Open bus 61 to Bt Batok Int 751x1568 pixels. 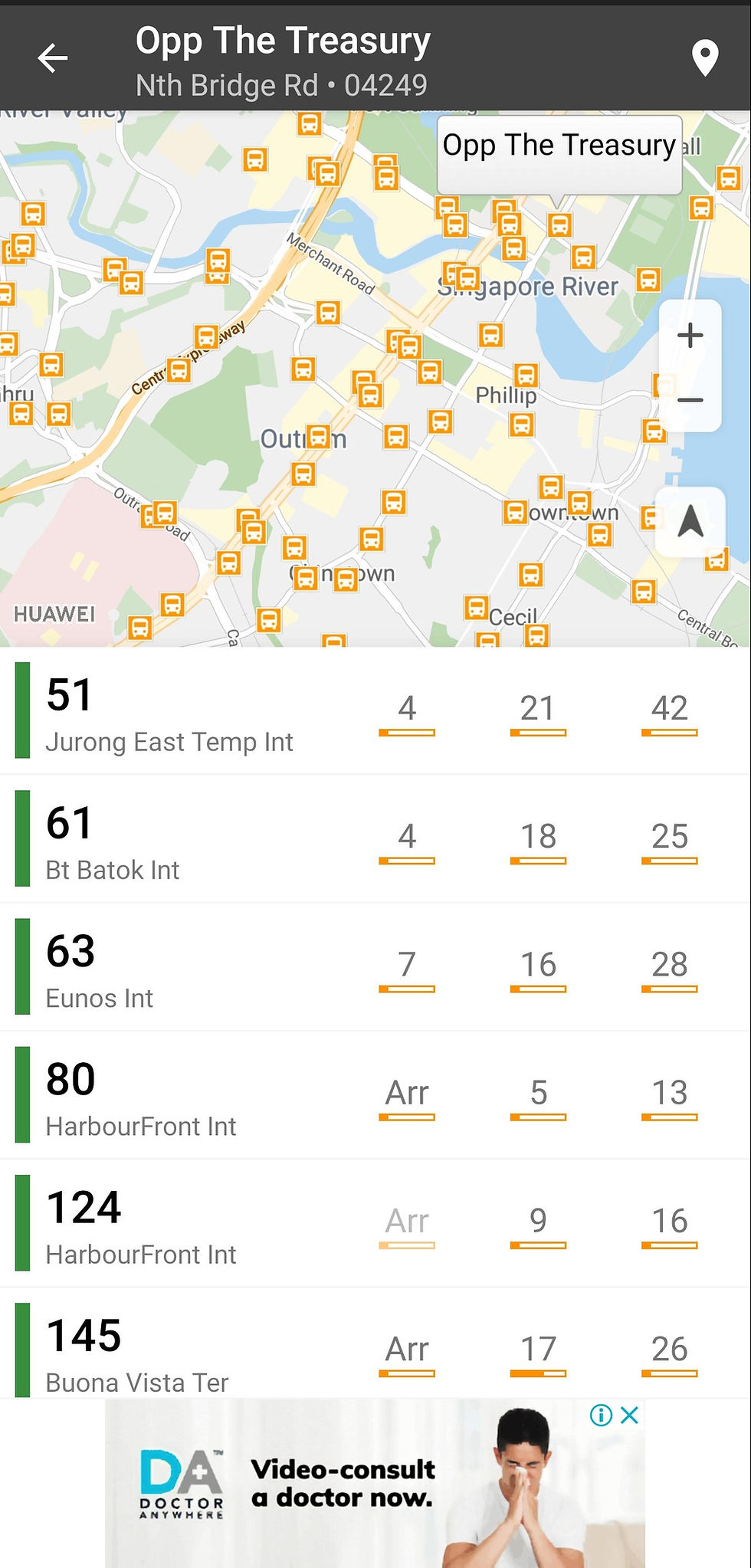pos(375,838)
